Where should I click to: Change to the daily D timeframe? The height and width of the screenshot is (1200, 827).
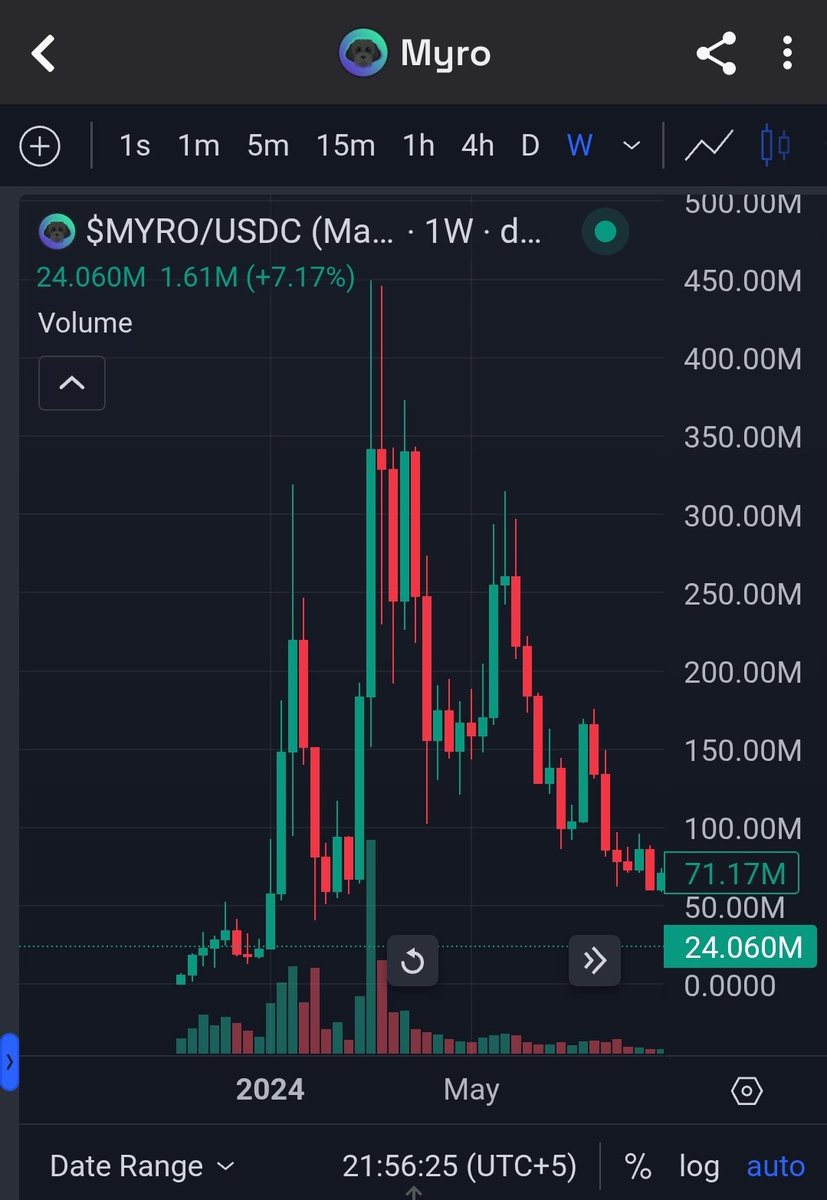(x=530, y=146)
